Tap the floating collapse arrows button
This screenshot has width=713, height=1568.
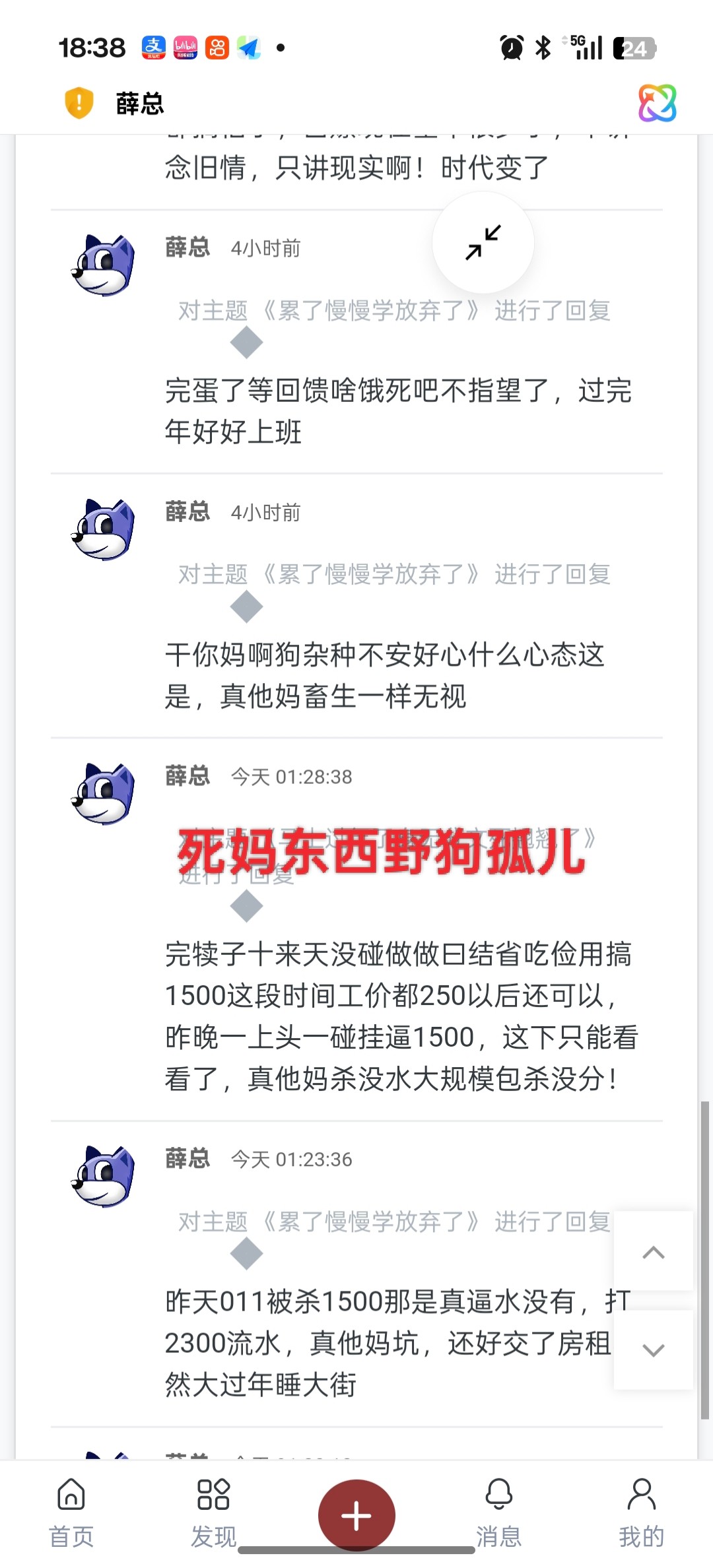tap(483, 242)
